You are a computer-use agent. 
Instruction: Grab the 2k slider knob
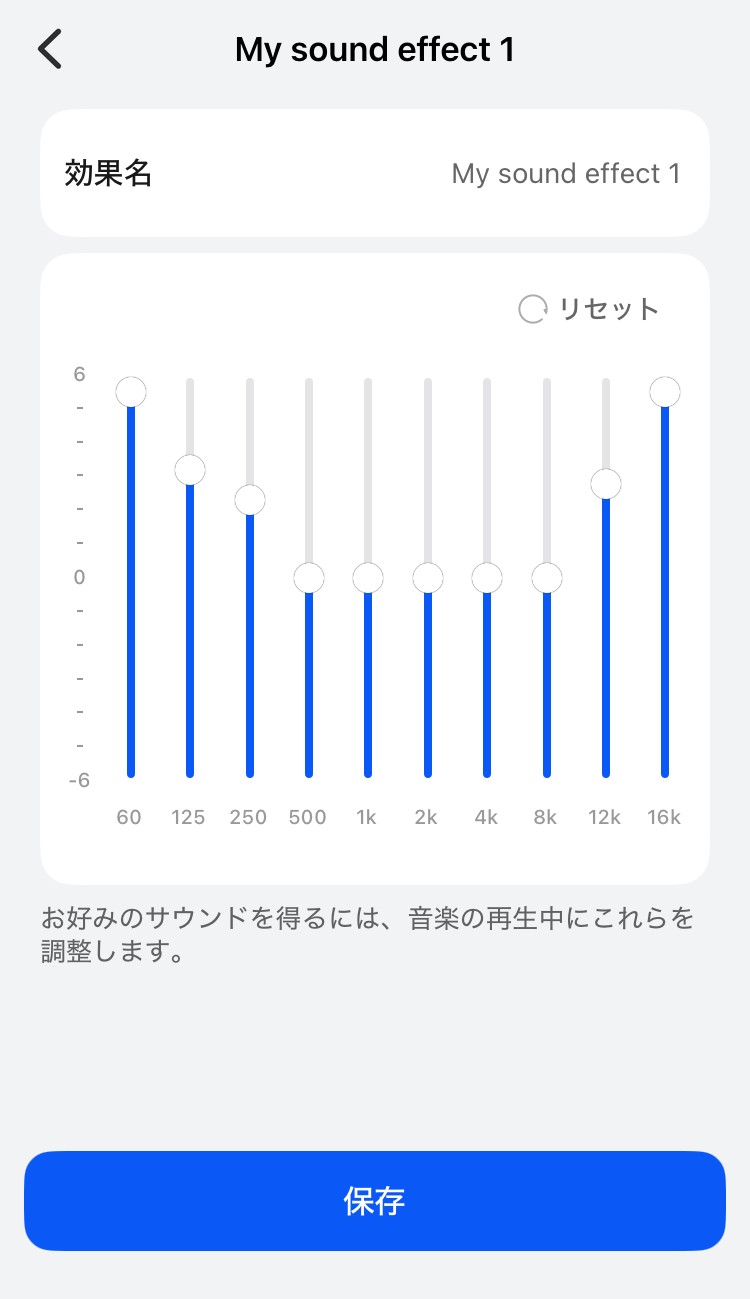426,576
